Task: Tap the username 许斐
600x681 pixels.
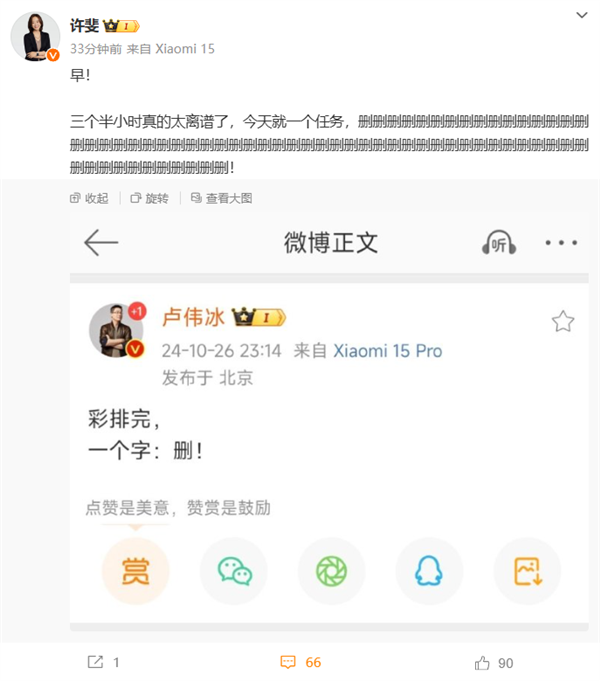Action: (x=86, y=25)
